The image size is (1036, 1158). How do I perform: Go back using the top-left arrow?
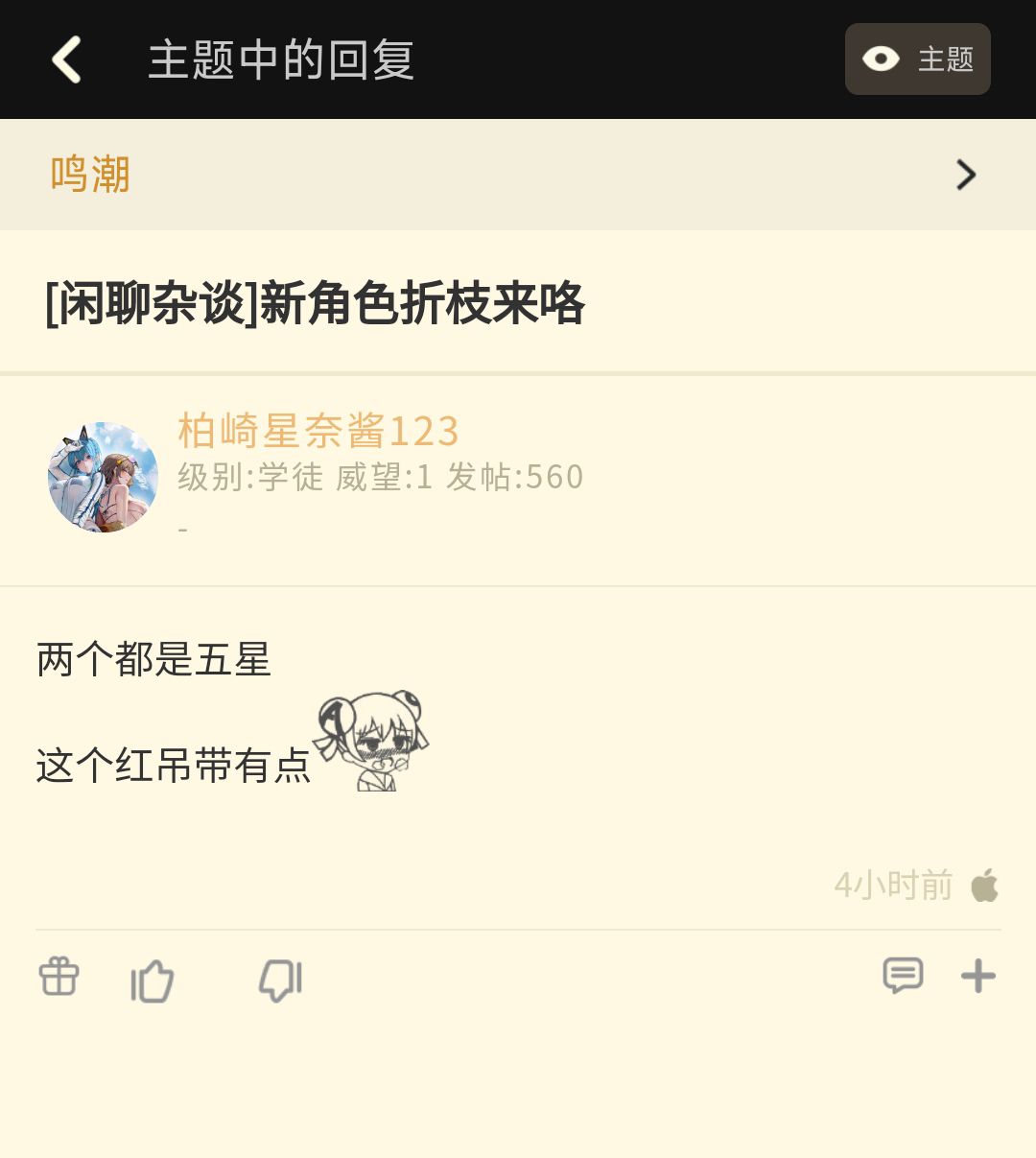pyautogui.click(x=66, y=59)
